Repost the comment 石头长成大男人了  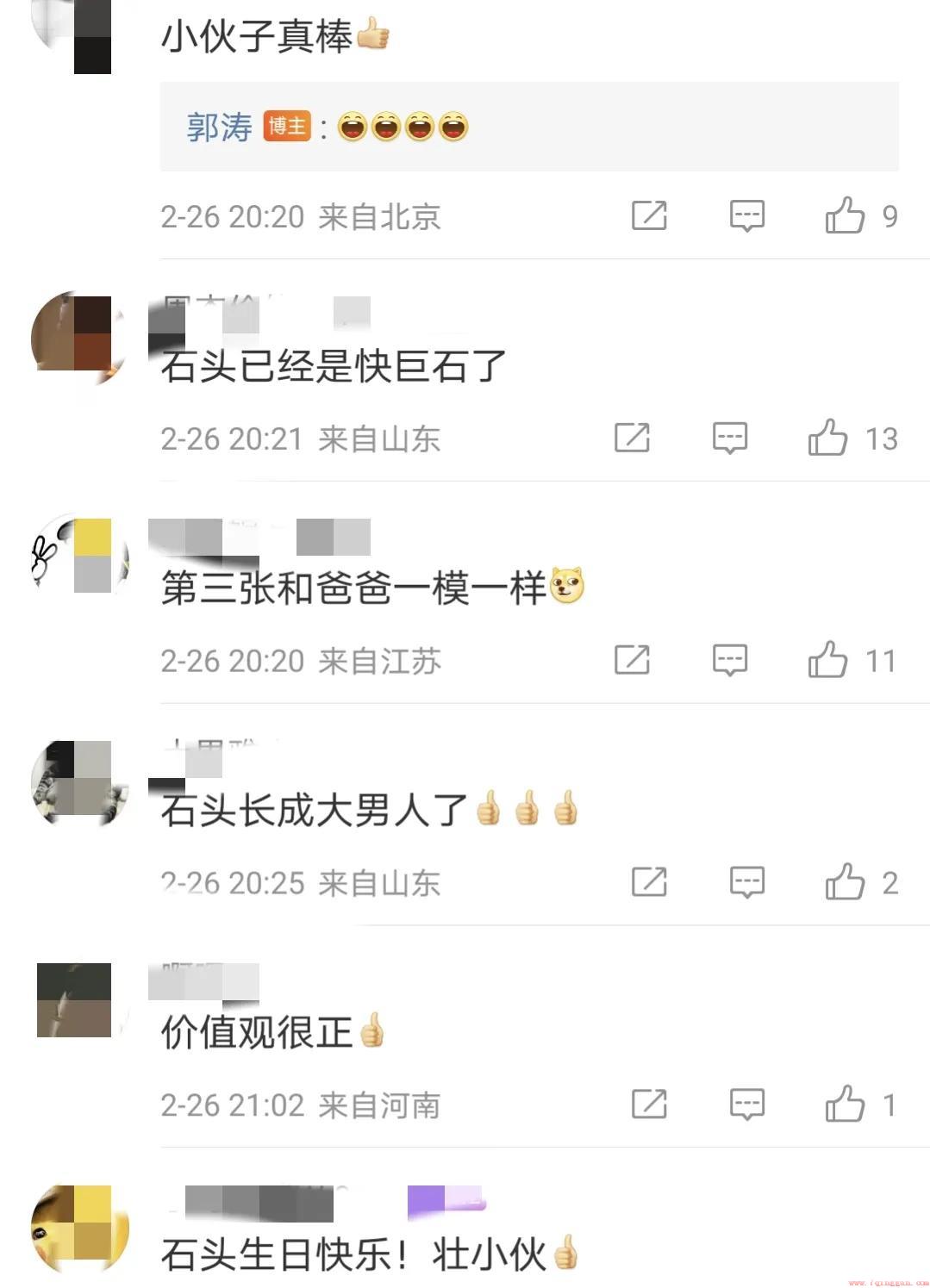pos(649,882)
